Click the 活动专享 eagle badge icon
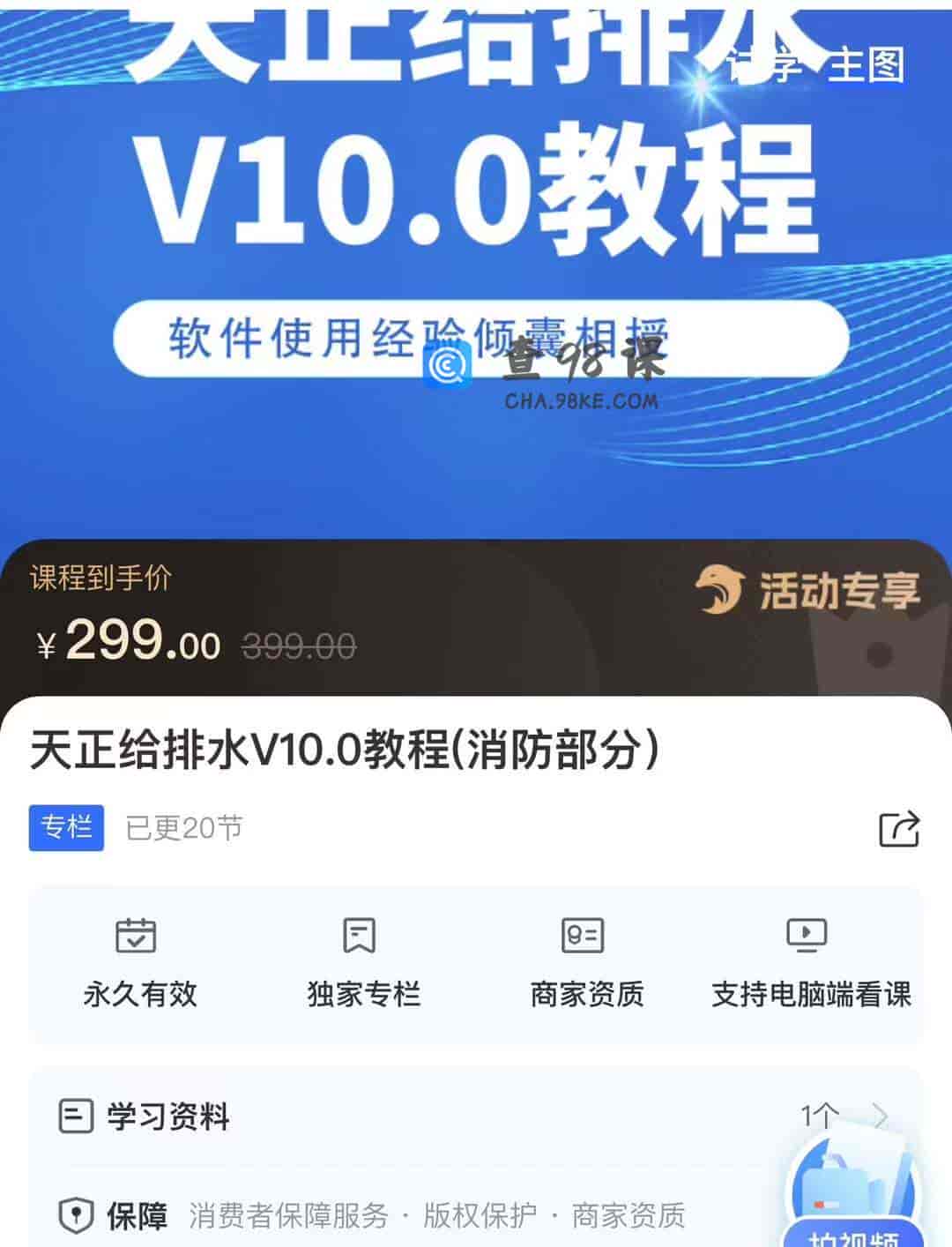This screenshot has height=1247, width=952. (x=716, y=593)
